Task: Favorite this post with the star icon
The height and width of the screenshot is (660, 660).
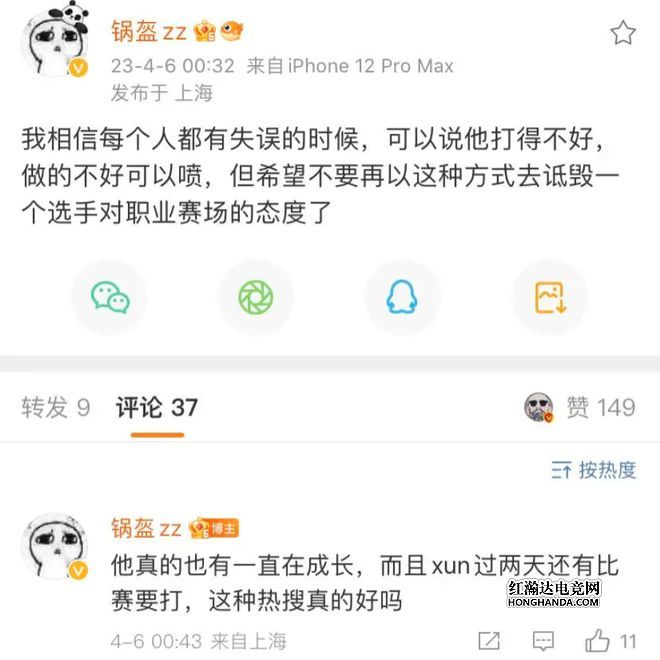Action: click(622, 33)
